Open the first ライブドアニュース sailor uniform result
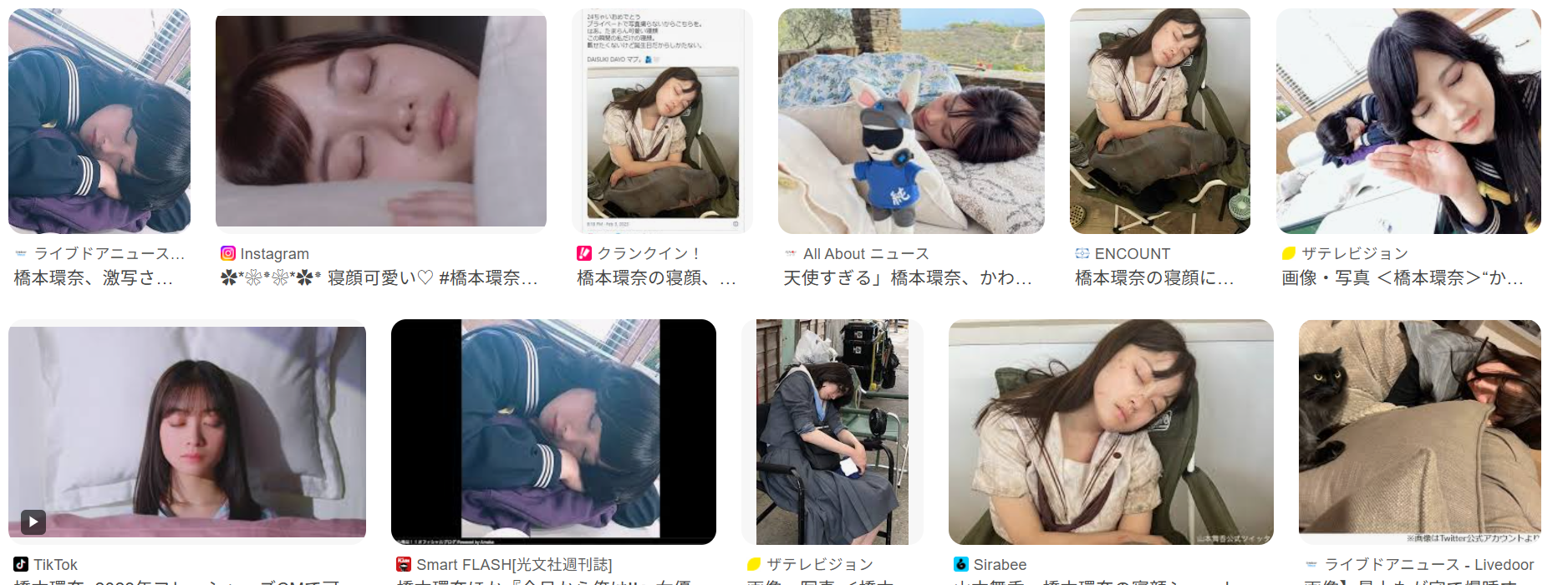This screenshot has width=1568, height=585. tap(99, 121)
